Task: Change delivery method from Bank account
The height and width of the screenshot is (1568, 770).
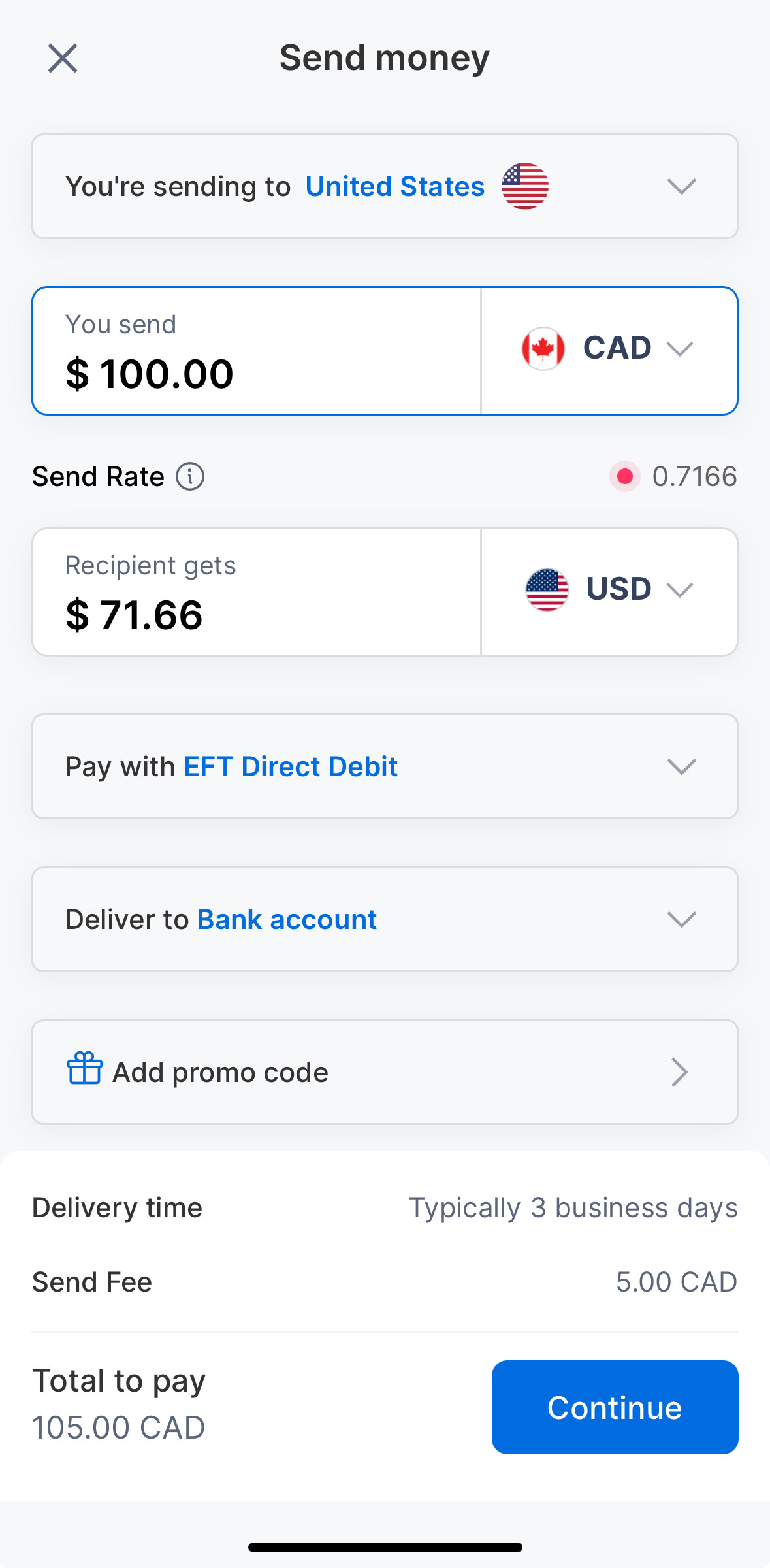Action: click(385, 919)
